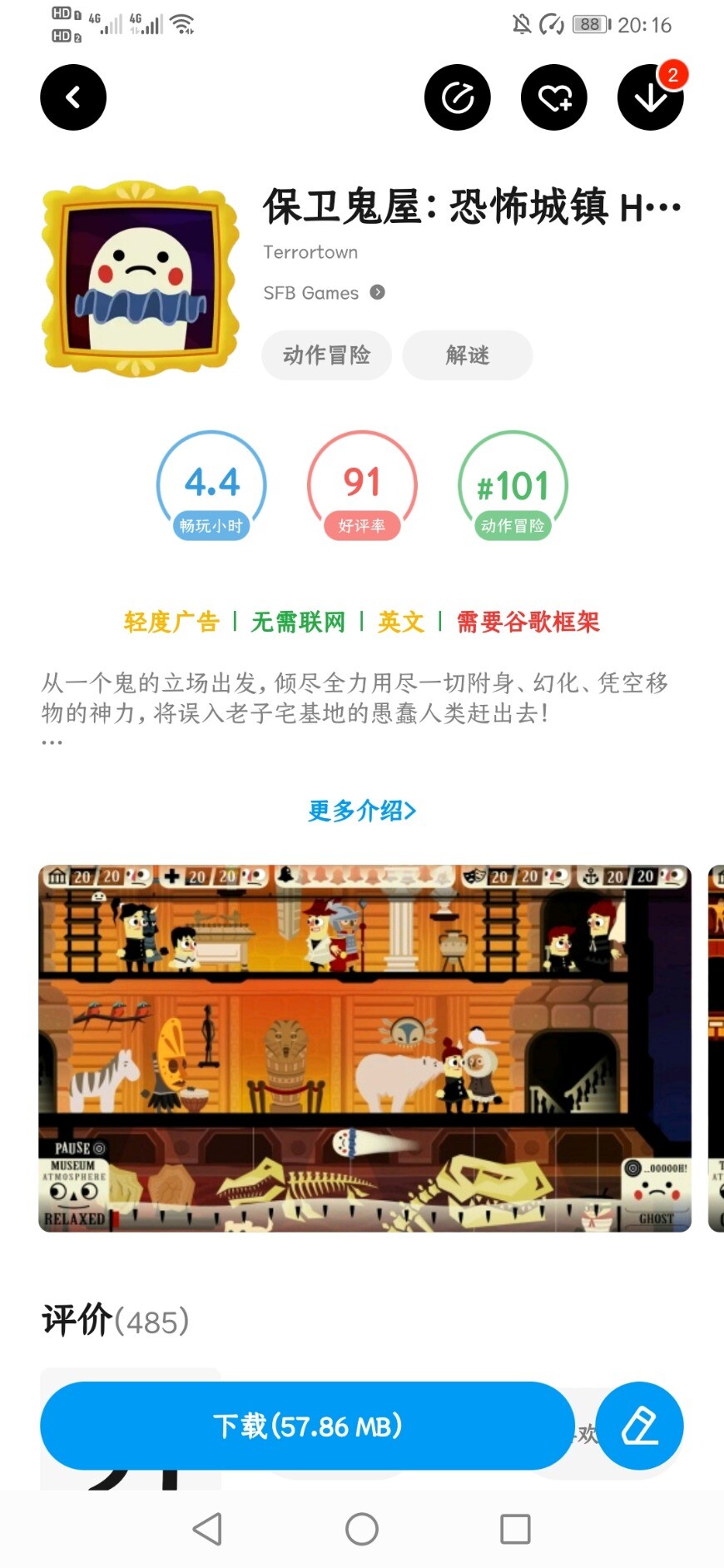Open recent apps from navigation bar
The height and width of the screenshot is (1568, 724).
pos(515,1529)
